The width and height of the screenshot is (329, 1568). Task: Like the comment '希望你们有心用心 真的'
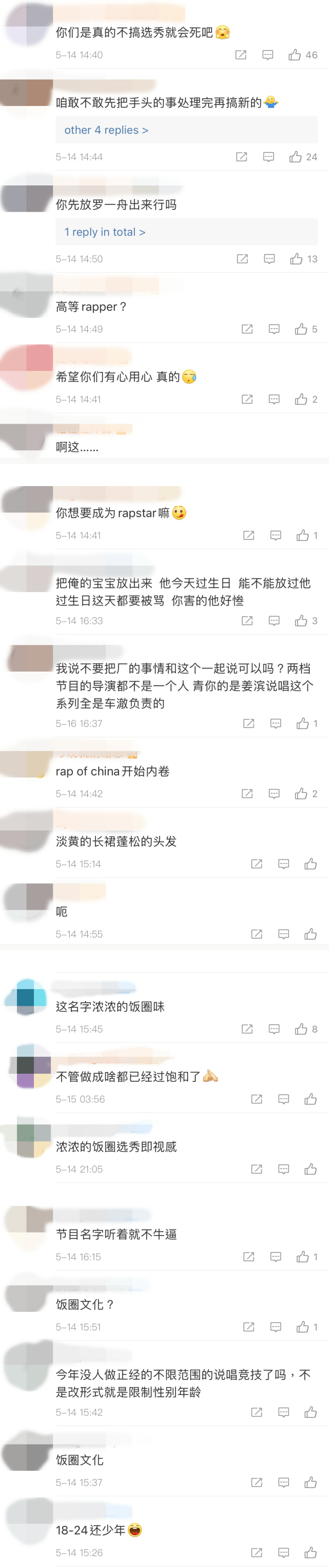click(x=301, y=399)
